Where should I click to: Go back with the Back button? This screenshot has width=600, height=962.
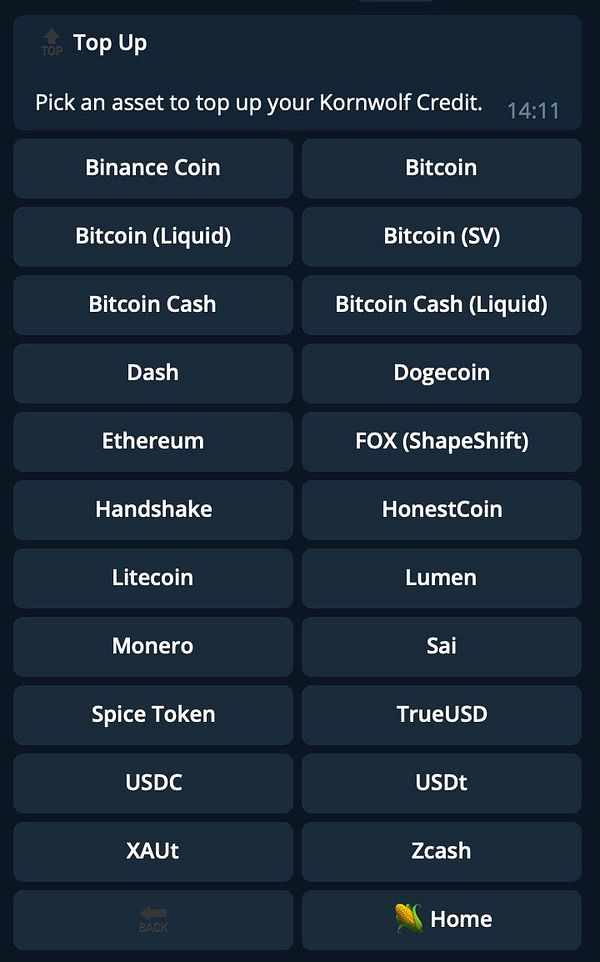153,919
